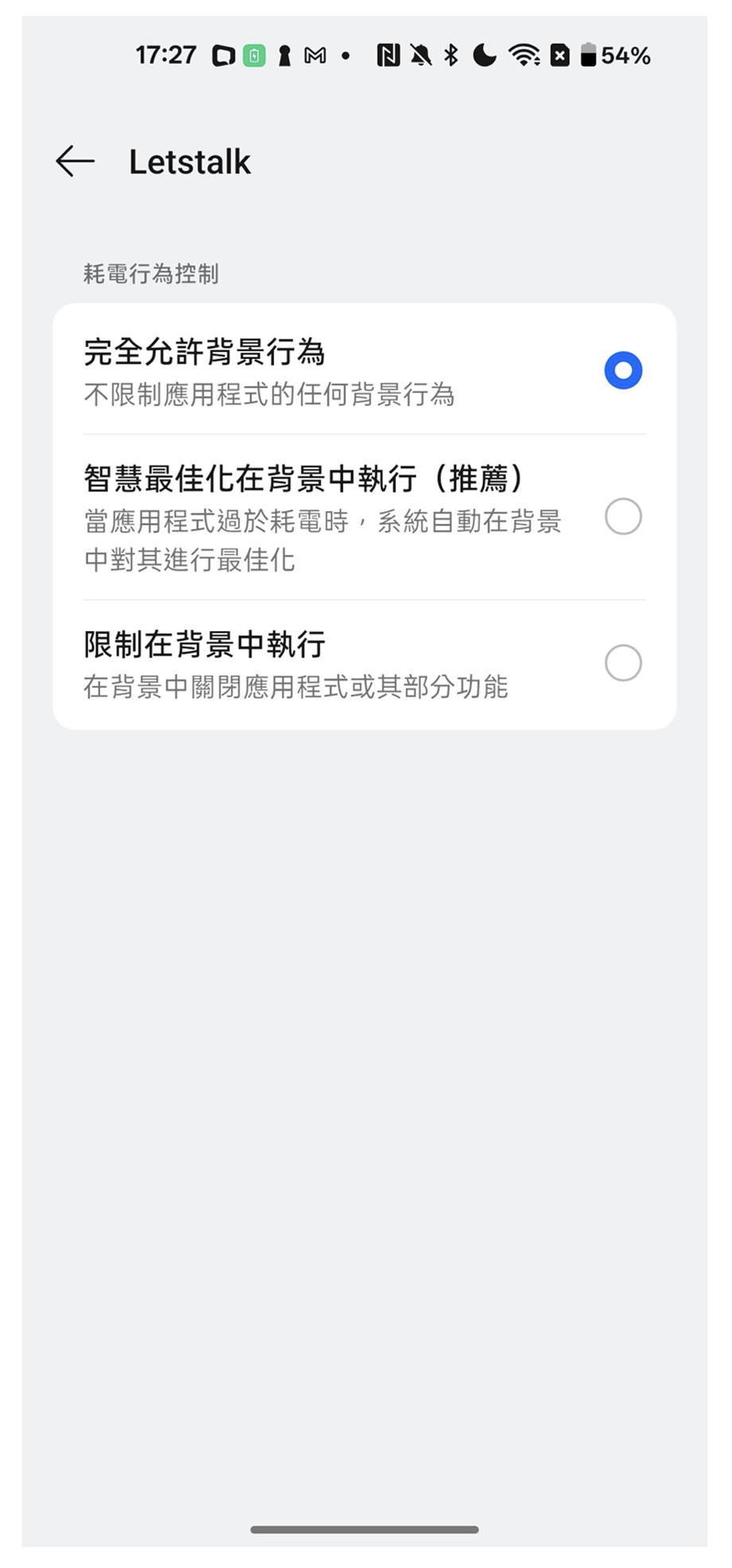Select 限制在背景中執行 option
Screen dimensions: 732x1568
pos(622,663)
